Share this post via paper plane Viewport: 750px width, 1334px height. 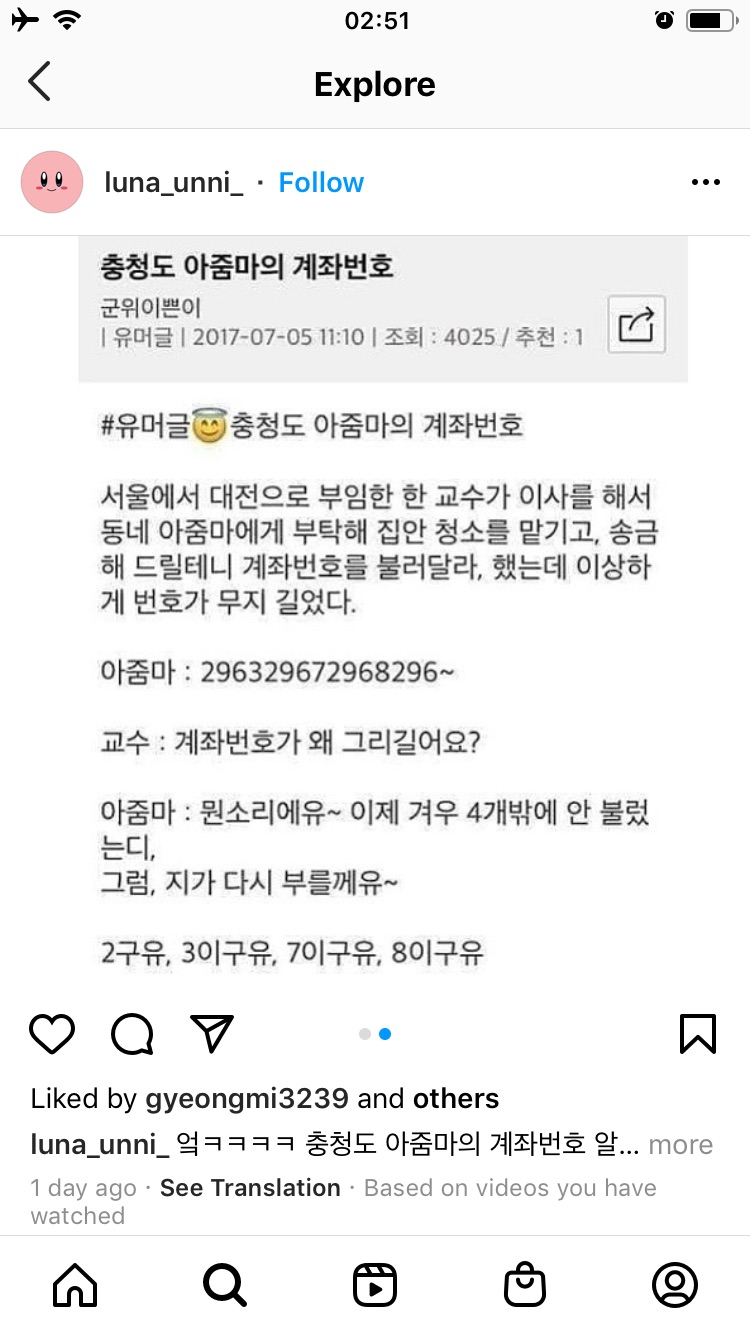point(212,1034)
